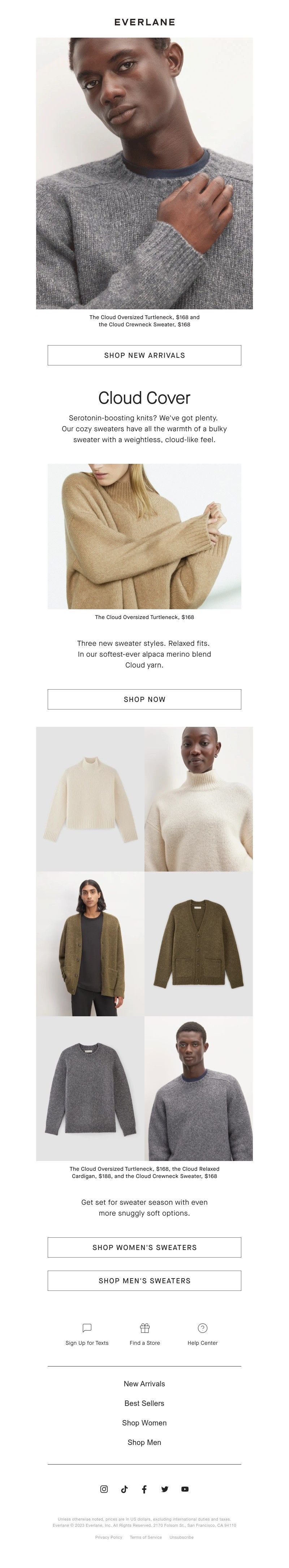Unsubscribe from these emails

pos(181,1537)
